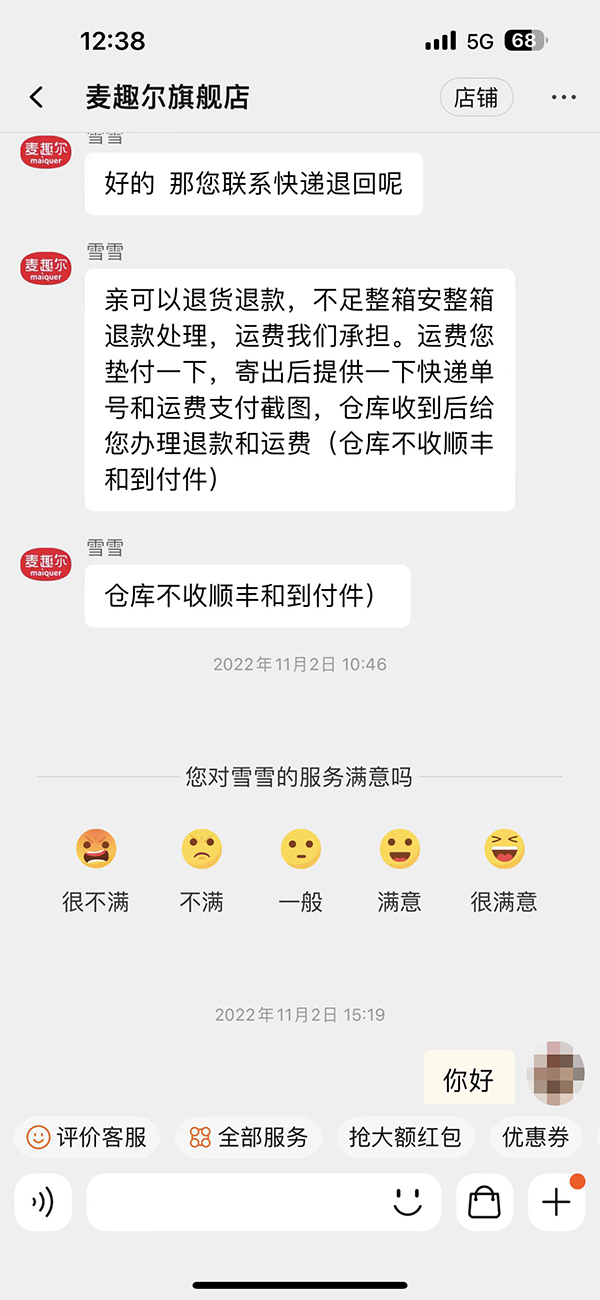The height and width of the screenshot is (1300, 600).
Task: Focus the message text field
Action: pos(235,1202)
